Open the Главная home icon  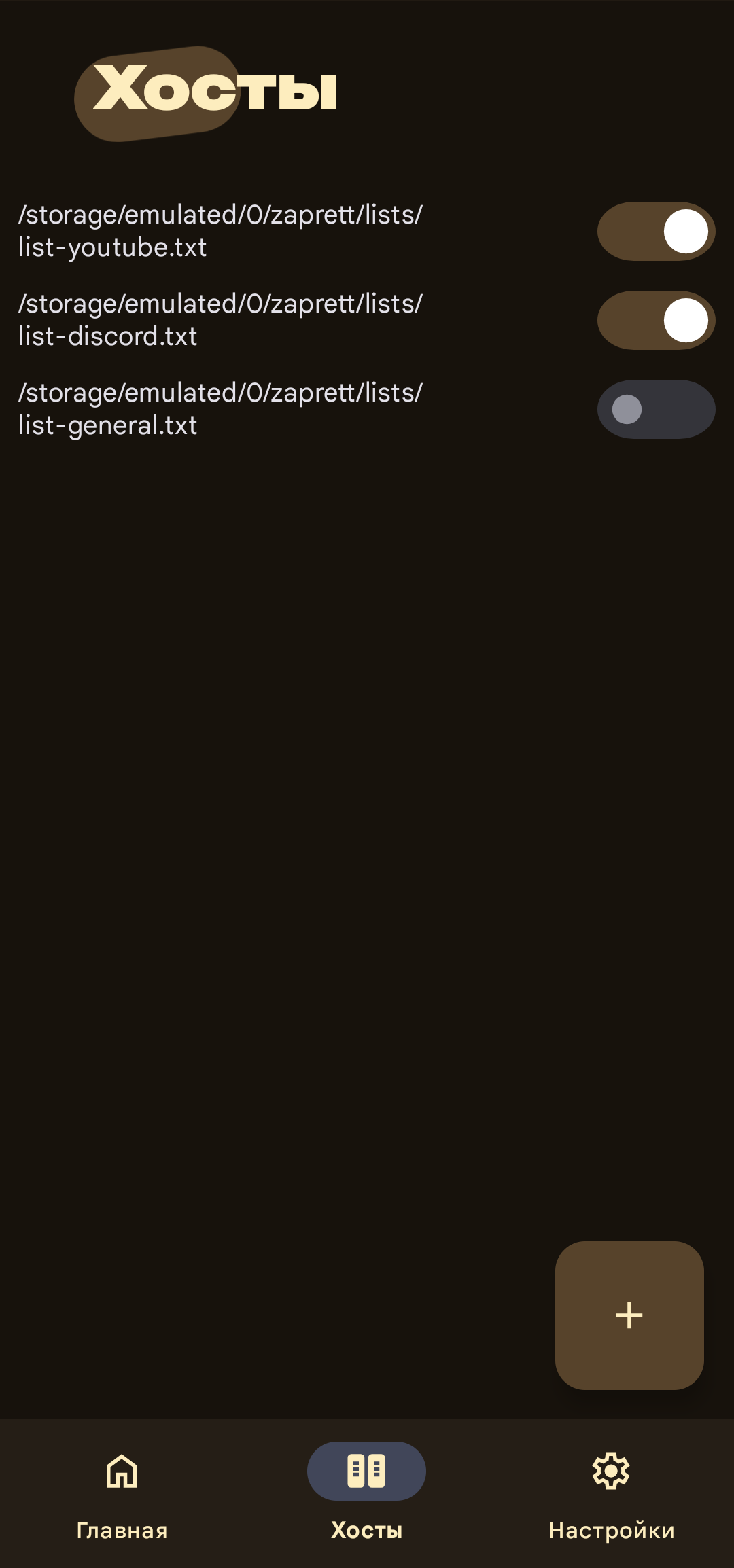(121, 1471)
